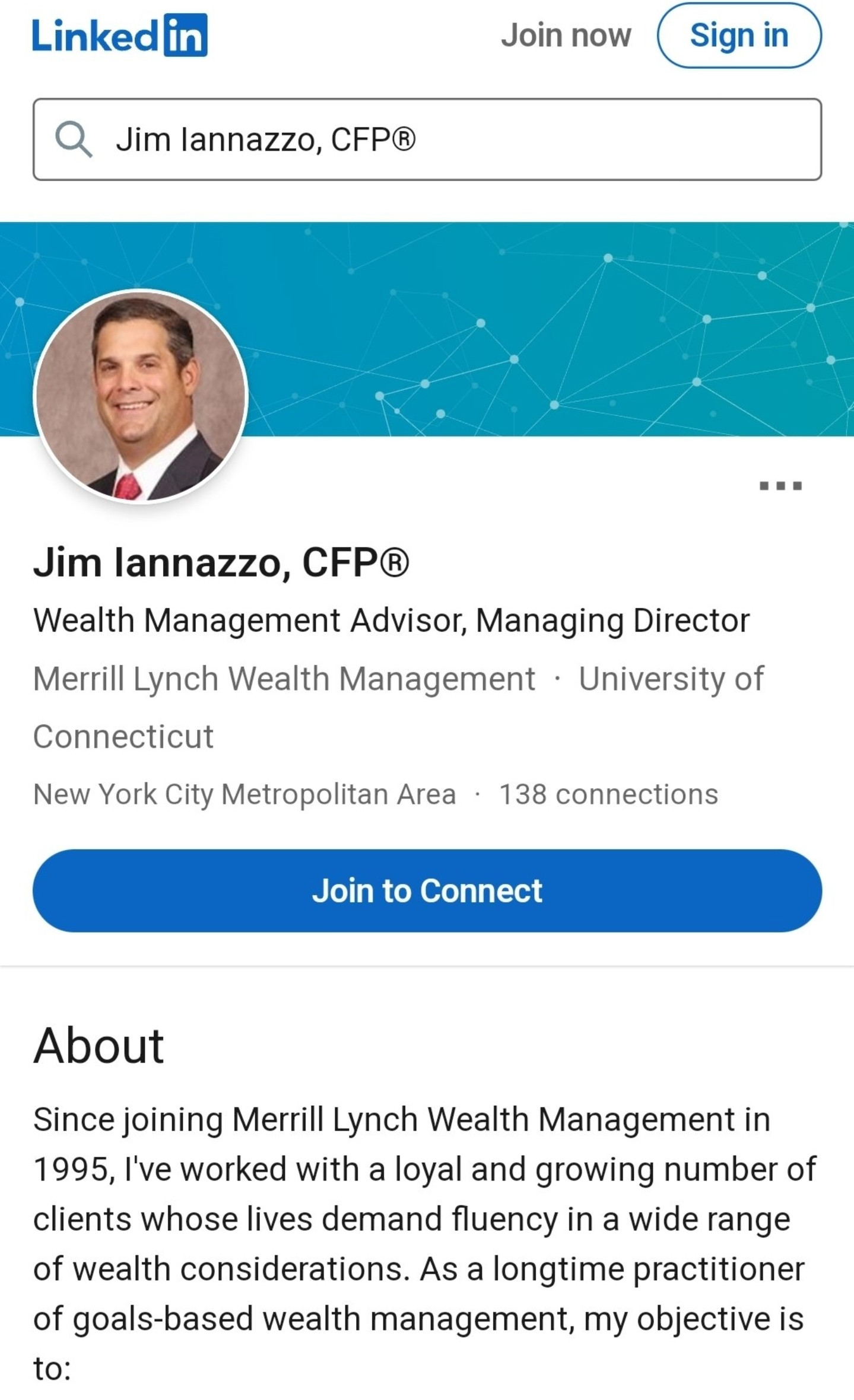Tap Join to Connect button
The width and height of the screenshot is (854, 1400).
point(427,890)
